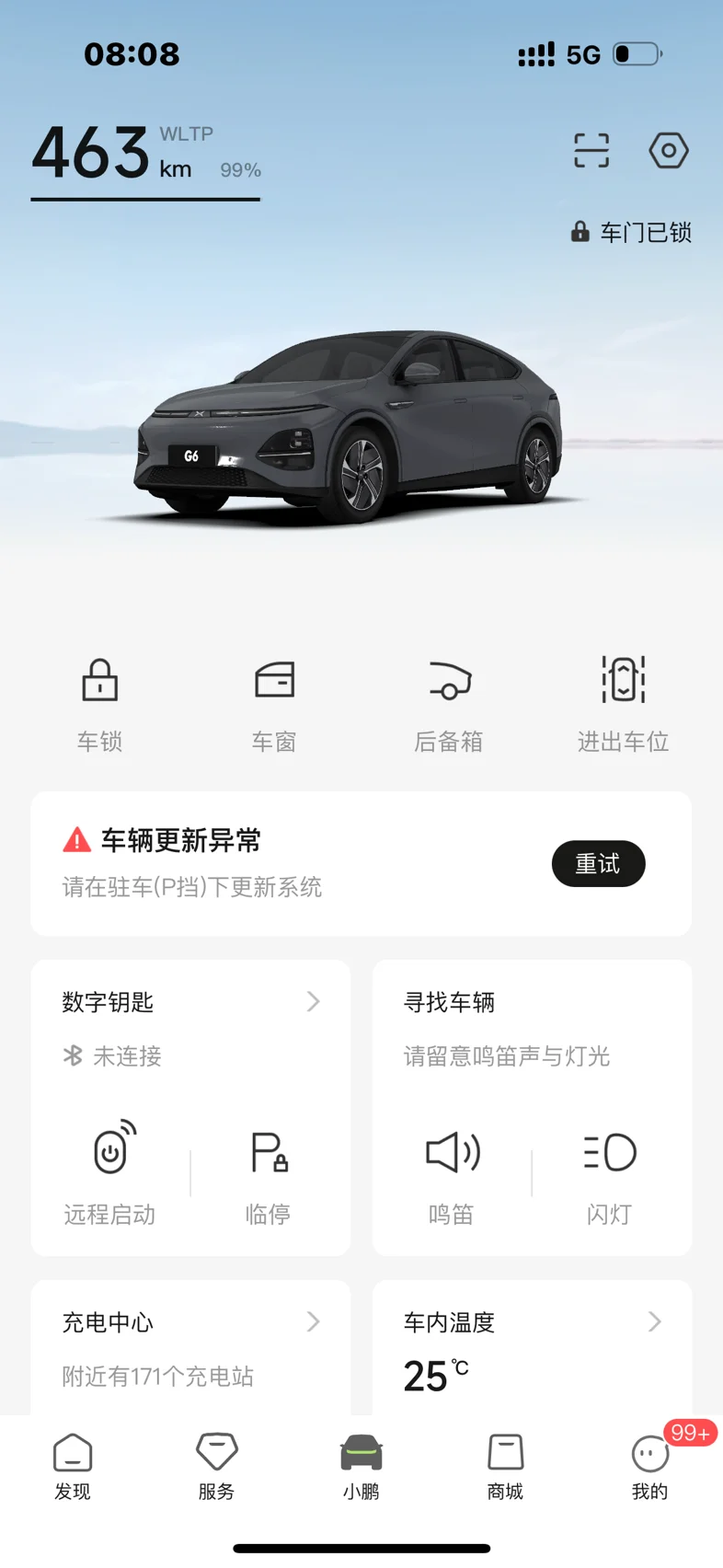The height and width of the screenshot is (1568, 723).
Task: Open the scan code icon
Action: 591,150
